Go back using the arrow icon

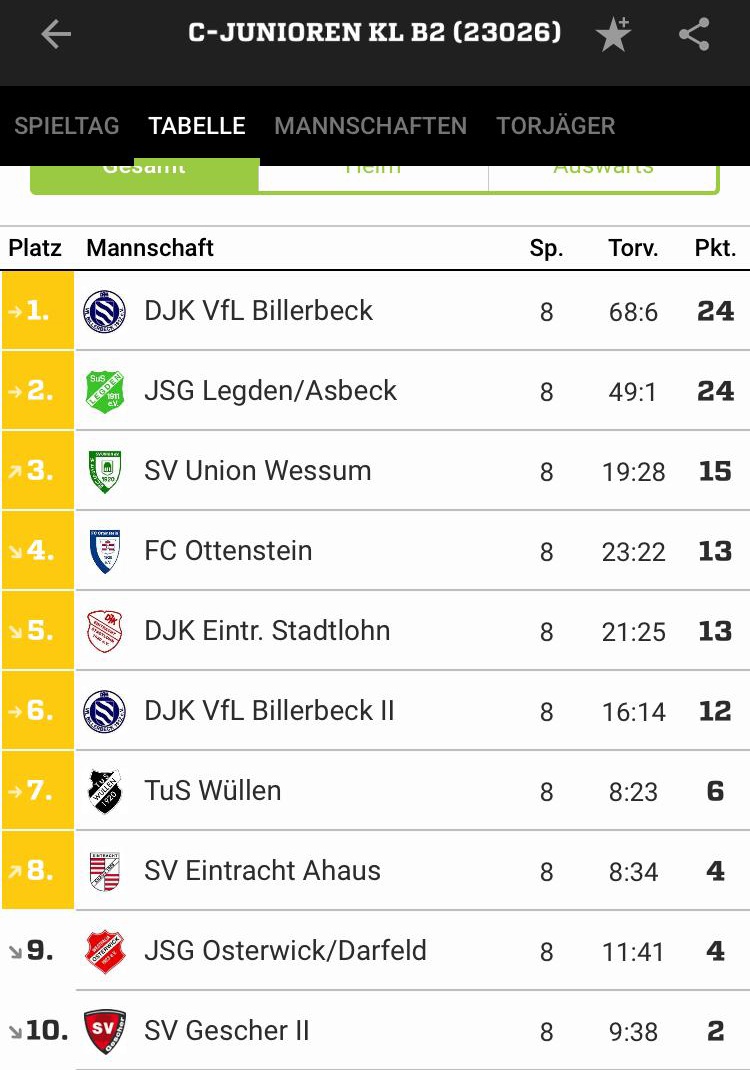(56, 35)
